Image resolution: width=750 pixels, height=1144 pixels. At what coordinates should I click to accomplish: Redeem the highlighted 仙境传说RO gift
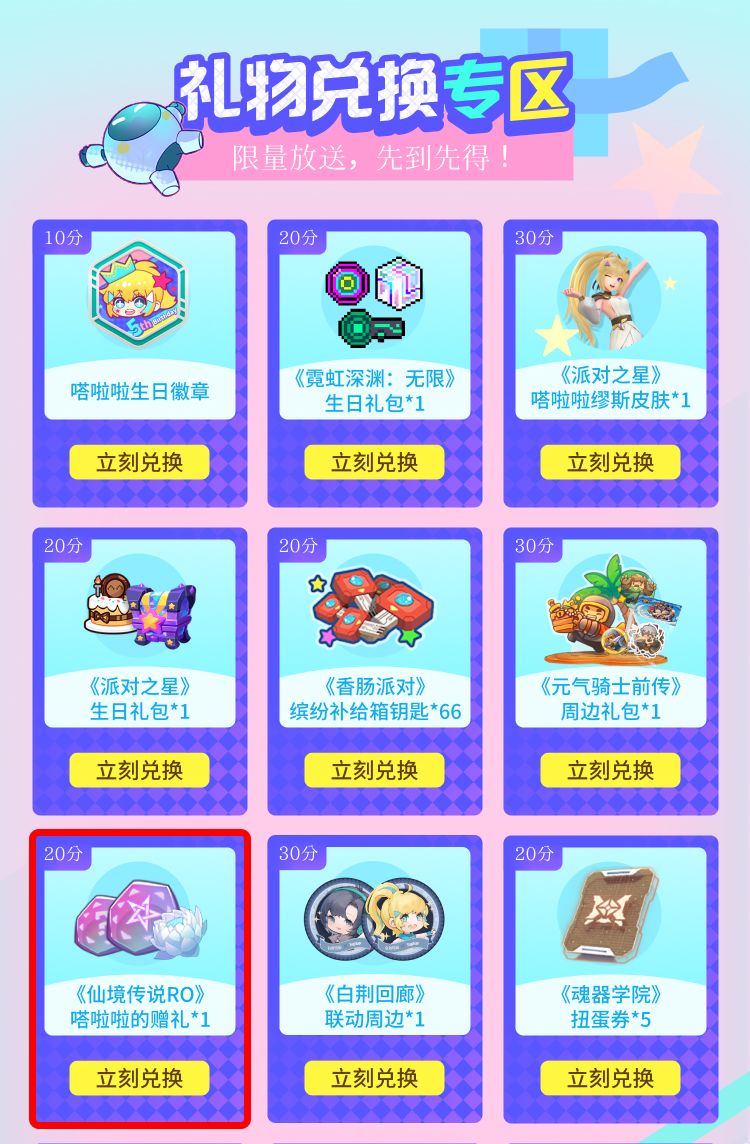click(140, 1079)
